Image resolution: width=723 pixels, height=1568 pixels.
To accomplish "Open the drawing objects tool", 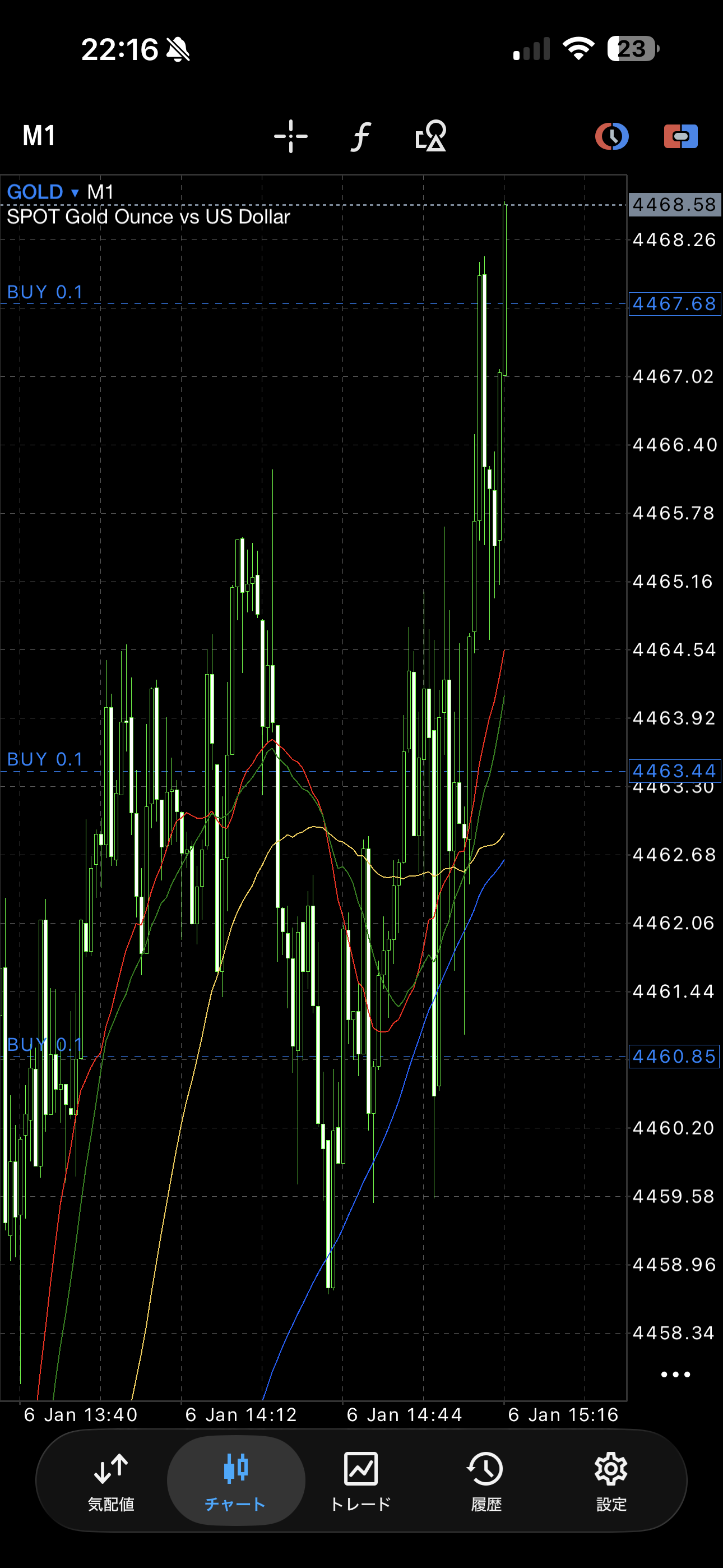I will (x=431, y=136).
